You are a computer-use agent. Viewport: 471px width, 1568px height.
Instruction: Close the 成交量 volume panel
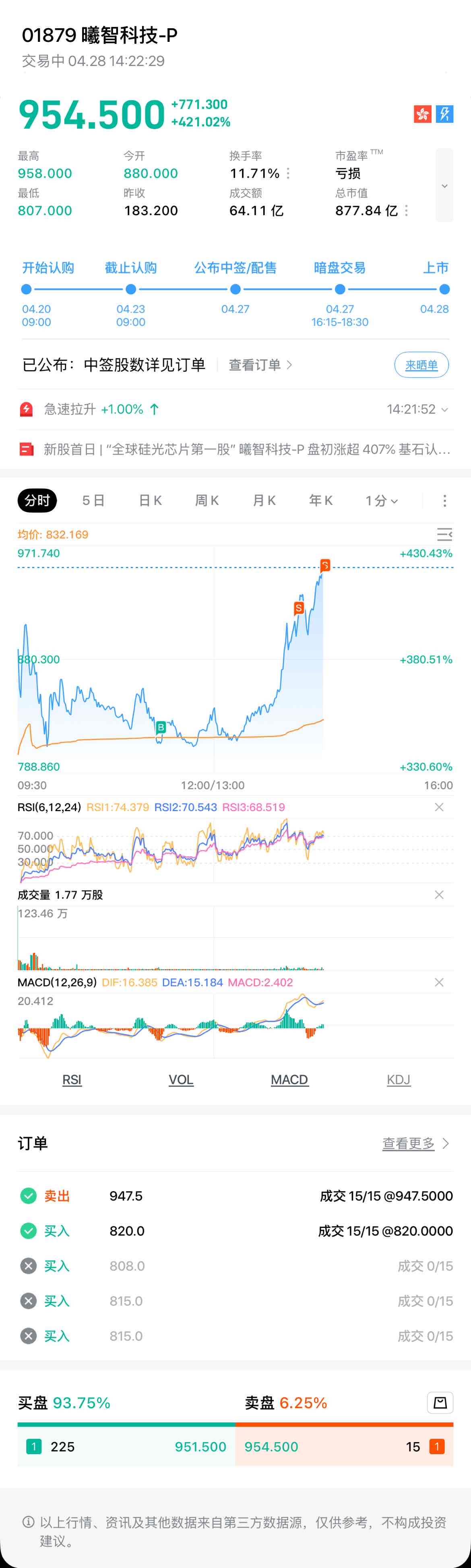[x=439, y=895]
